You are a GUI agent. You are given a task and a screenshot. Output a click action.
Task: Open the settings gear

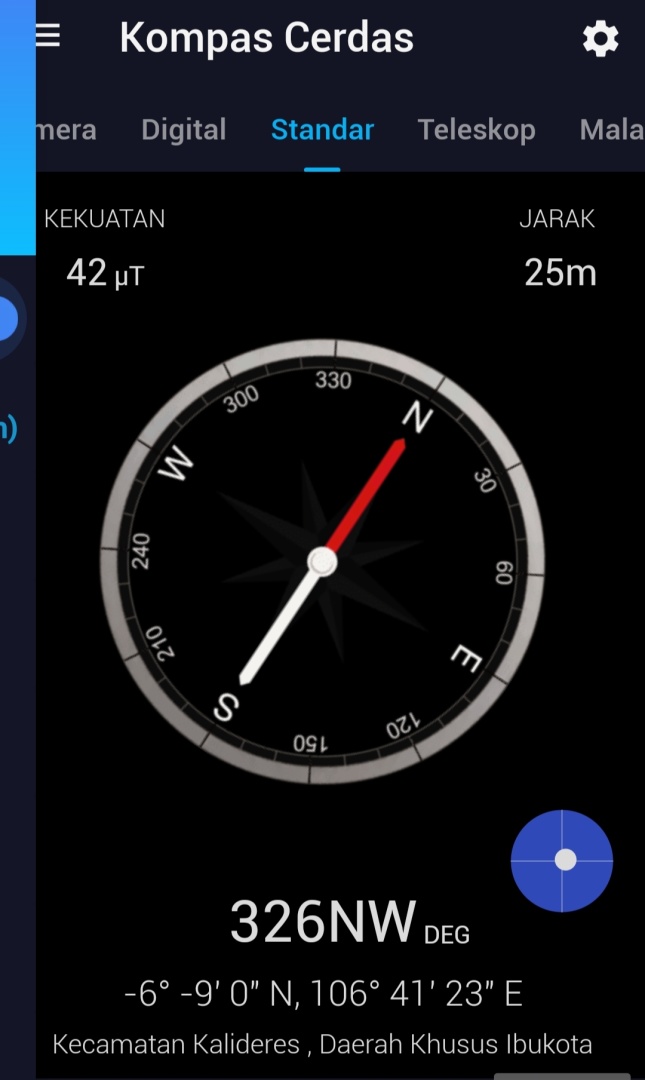tap(600, 39)
